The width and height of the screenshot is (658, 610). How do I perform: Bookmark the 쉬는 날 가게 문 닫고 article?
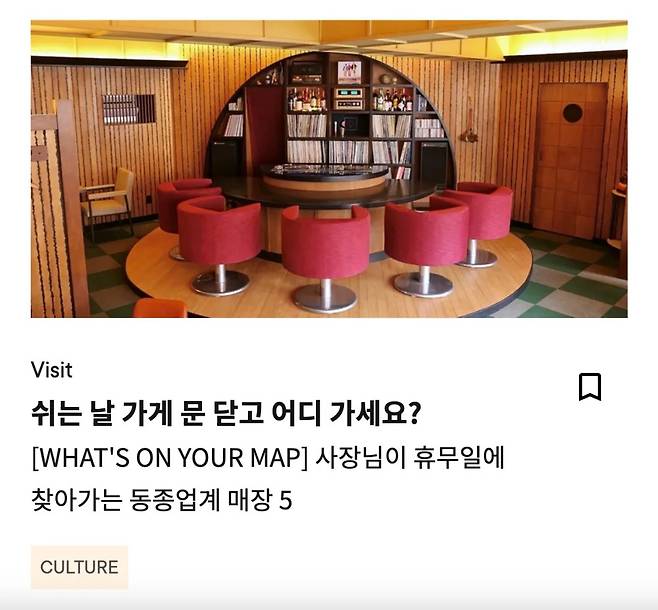[x=590, y=387]
